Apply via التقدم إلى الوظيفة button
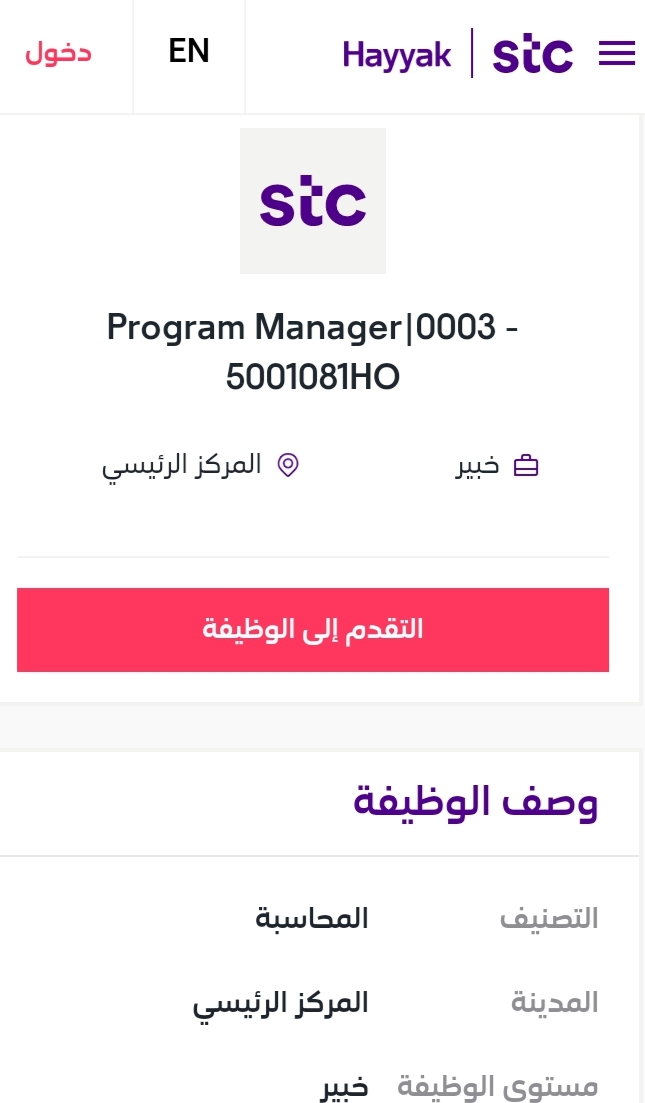This screenshot has height=1103, width=645. pos(313,630)
